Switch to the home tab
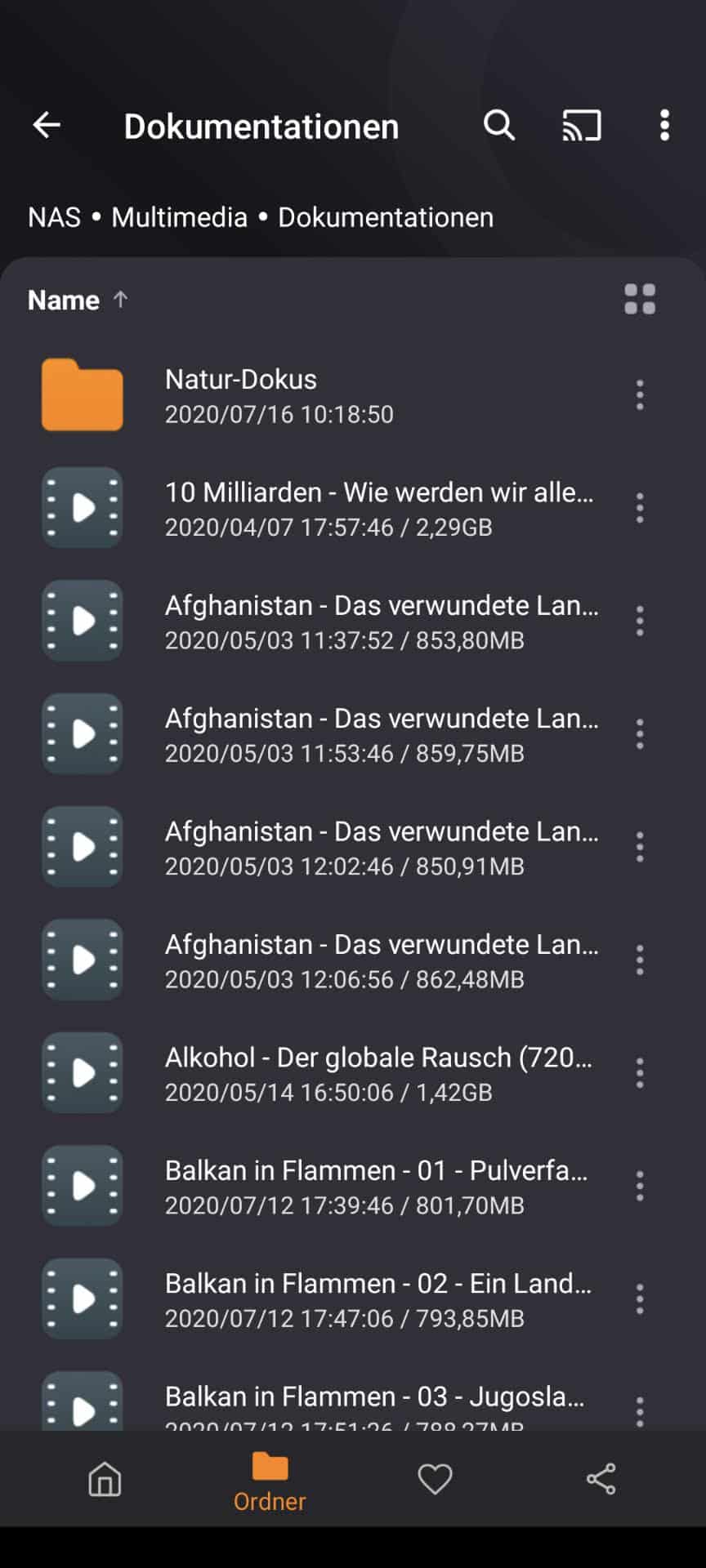Viewport: 706px width, 1568px height. tap(105, 1479)
